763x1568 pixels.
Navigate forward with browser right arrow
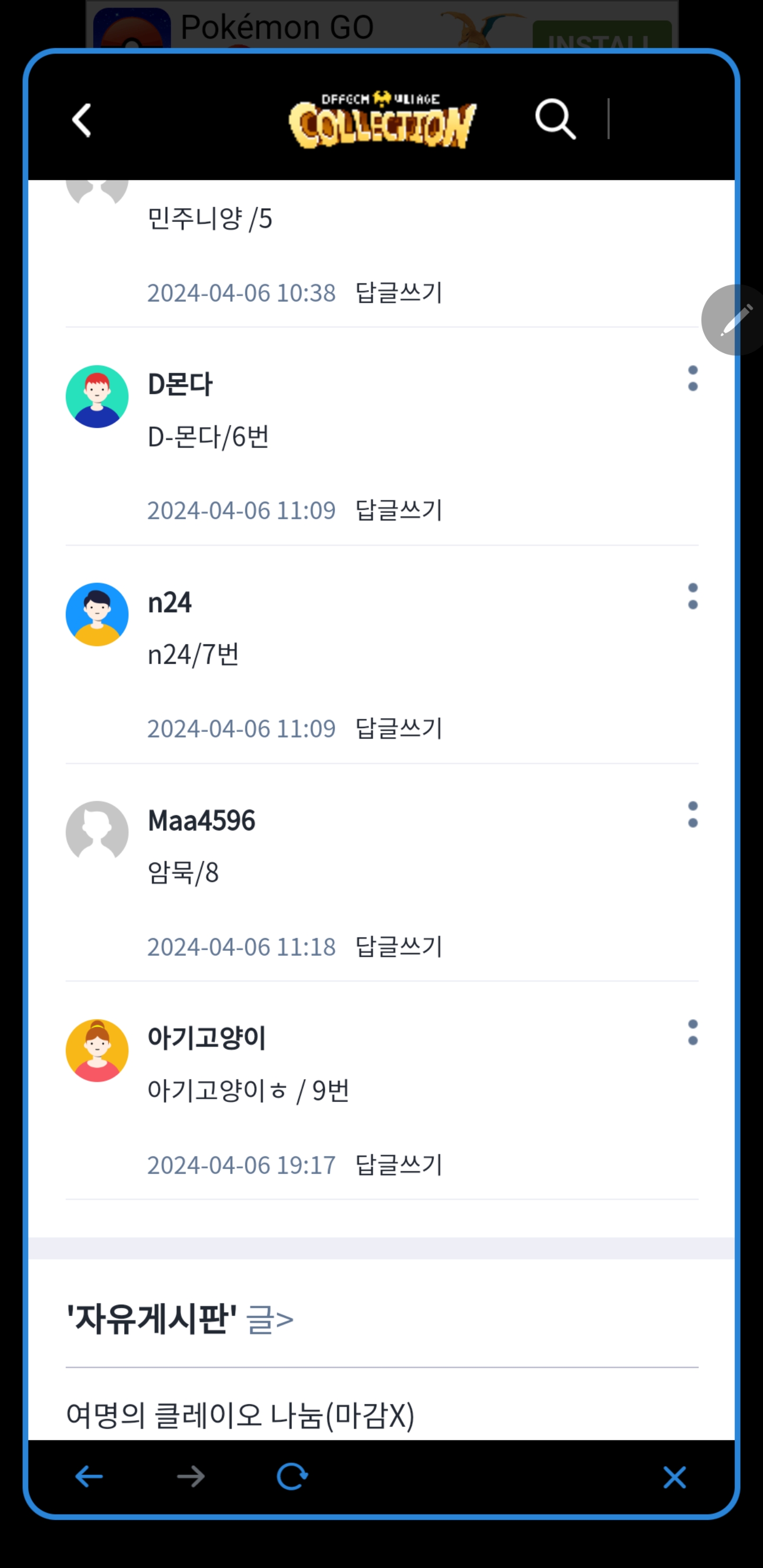tap(191, 1477)
